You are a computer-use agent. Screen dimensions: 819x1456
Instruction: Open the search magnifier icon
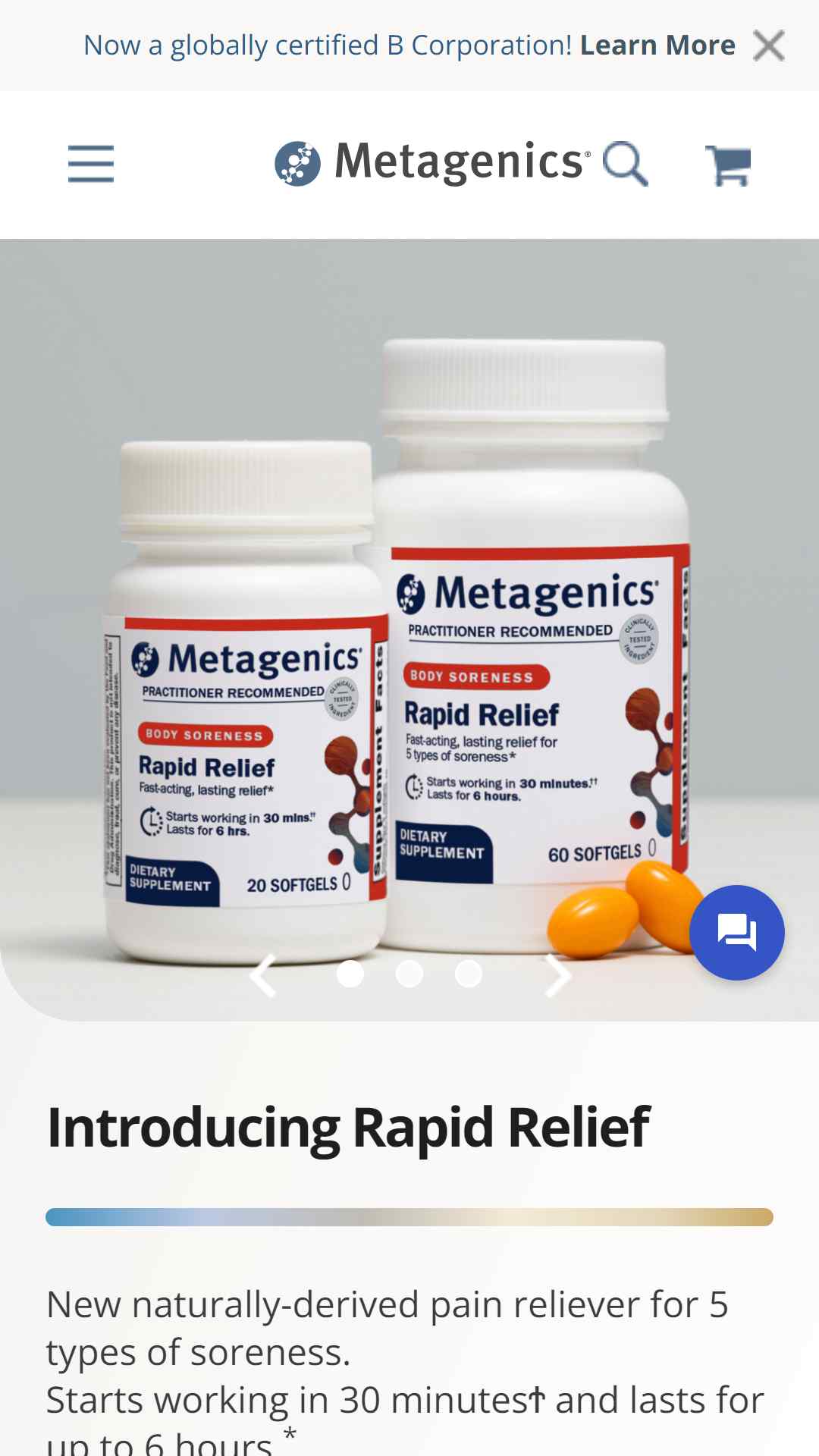click(626, 164)
